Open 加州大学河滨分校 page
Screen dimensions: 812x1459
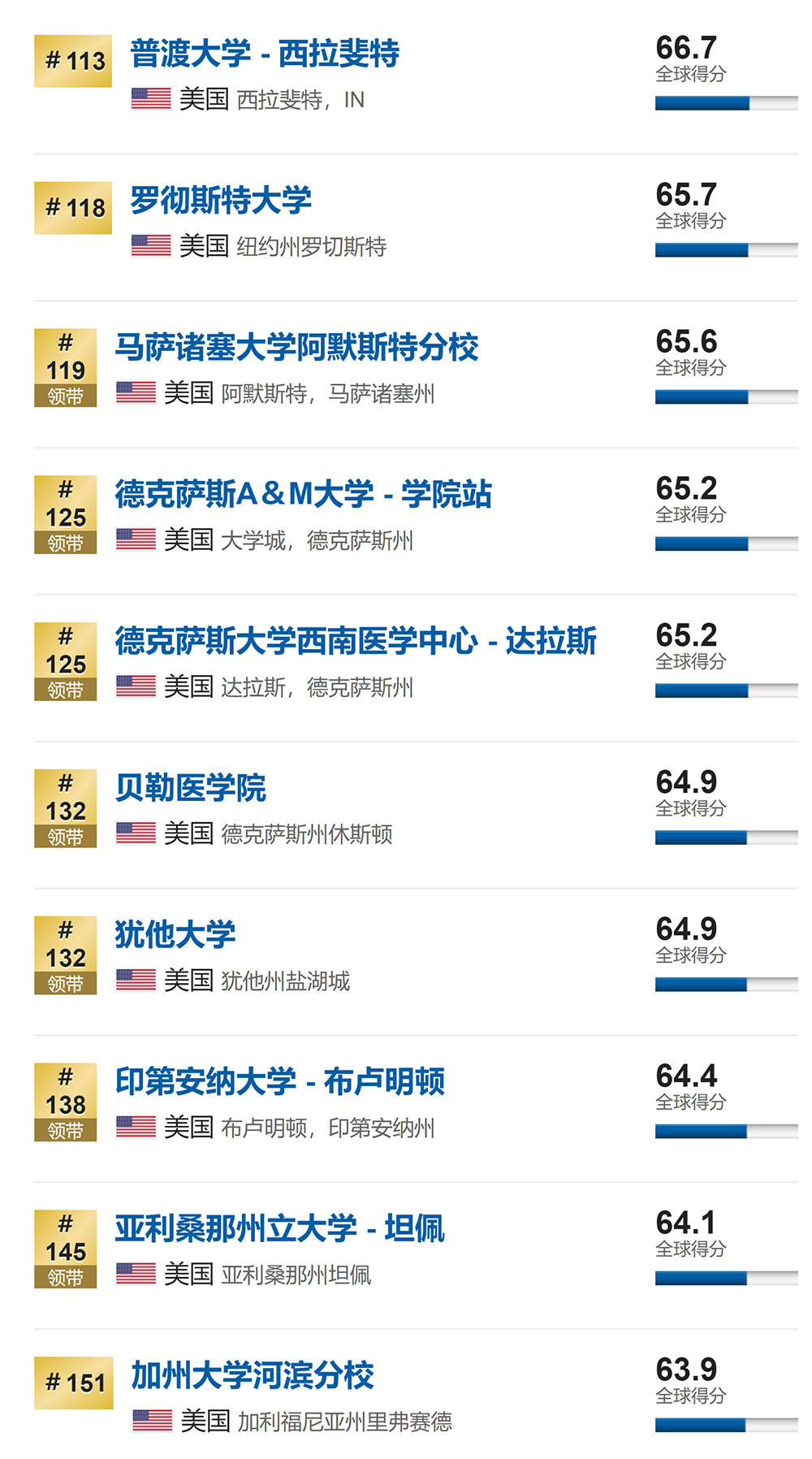(253, 1376)
